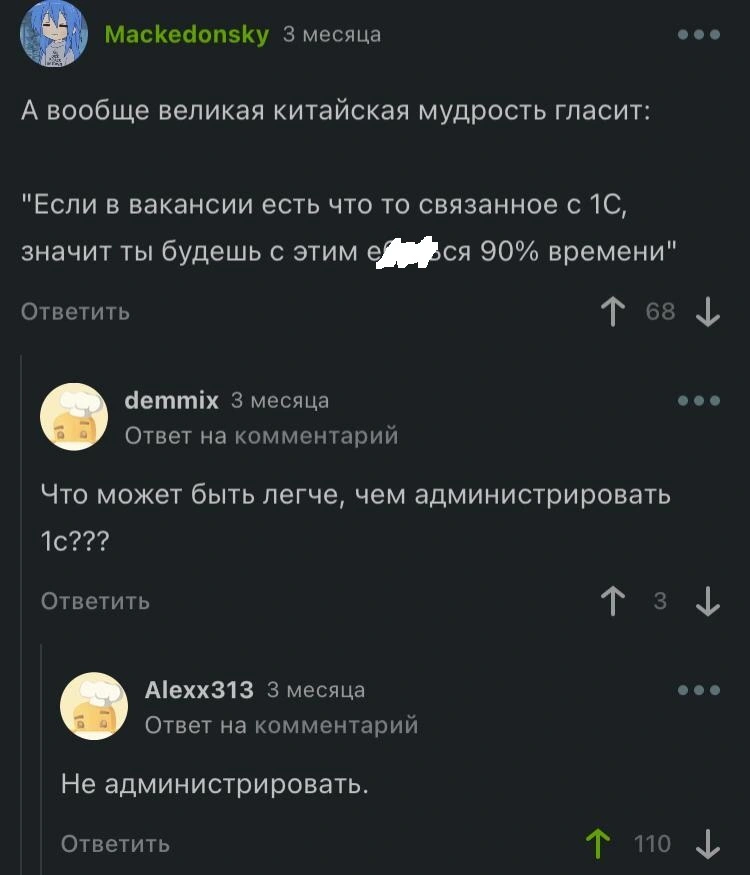Image resolution: width=750 pixels, height=875 pixels.
Task: Reply to demmix's comment
Action: point(96,601)
